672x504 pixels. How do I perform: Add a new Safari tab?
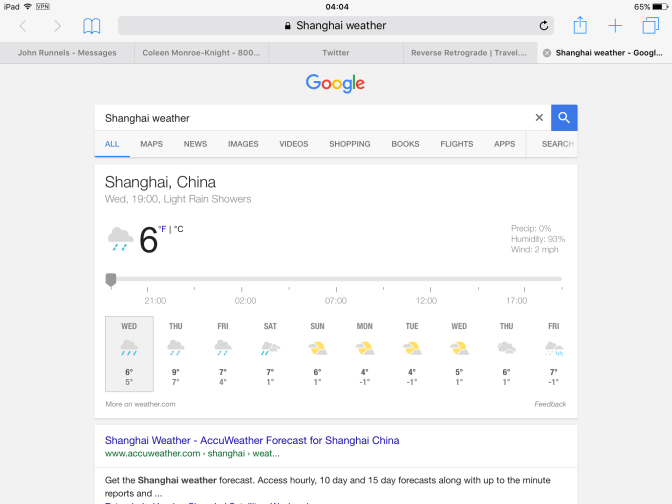[x=615, y=26]
